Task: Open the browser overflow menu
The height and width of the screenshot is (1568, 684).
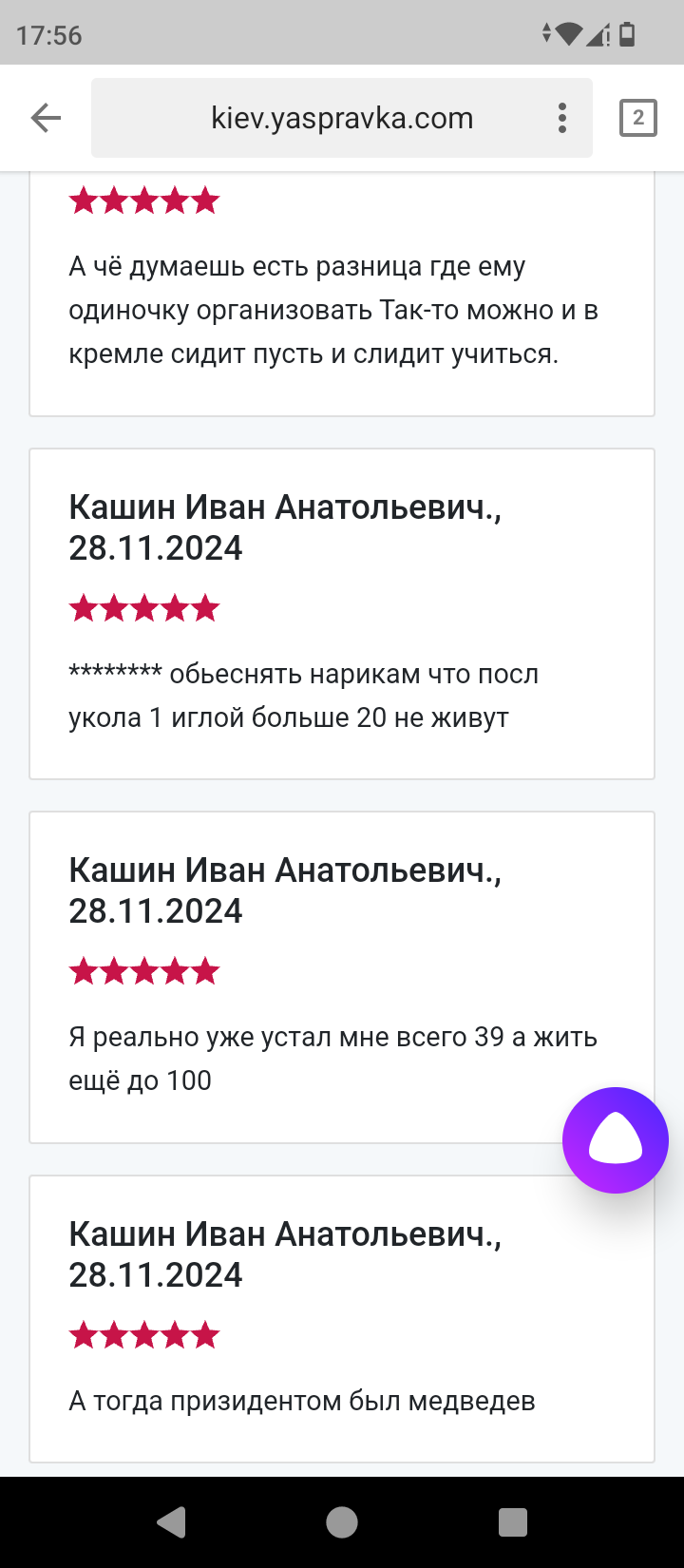Action: pos(562,118)
